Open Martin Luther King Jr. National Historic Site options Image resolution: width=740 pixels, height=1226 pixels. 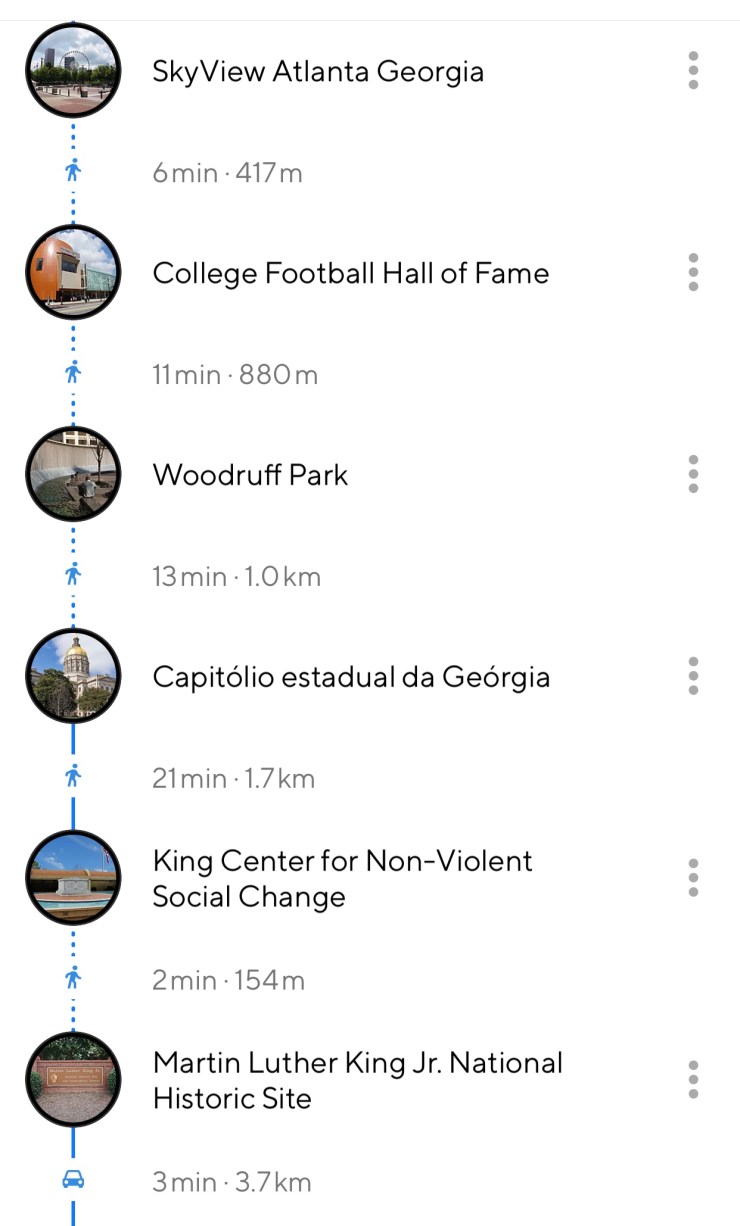click(693, 1080)
